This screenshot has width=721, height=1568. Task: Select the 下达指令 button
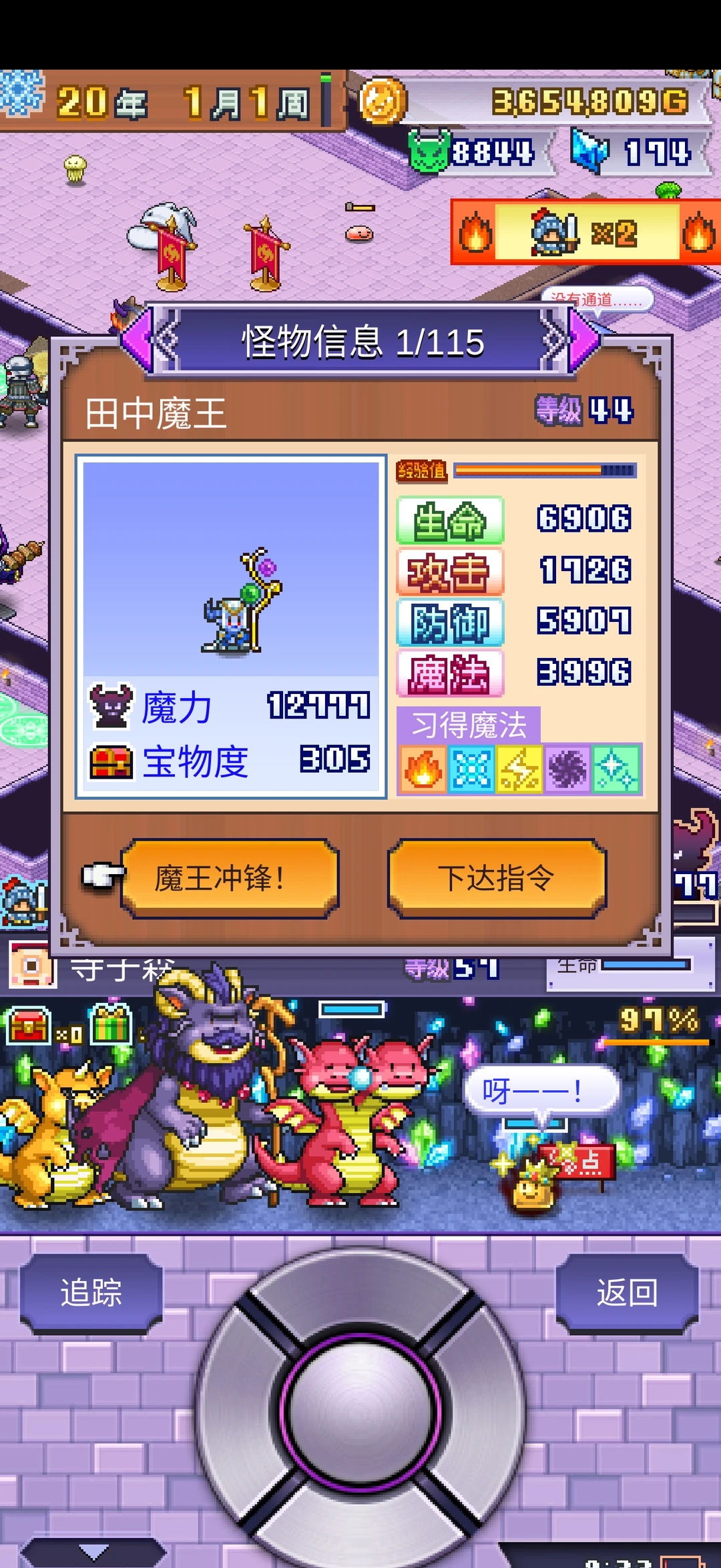[497, 877]
